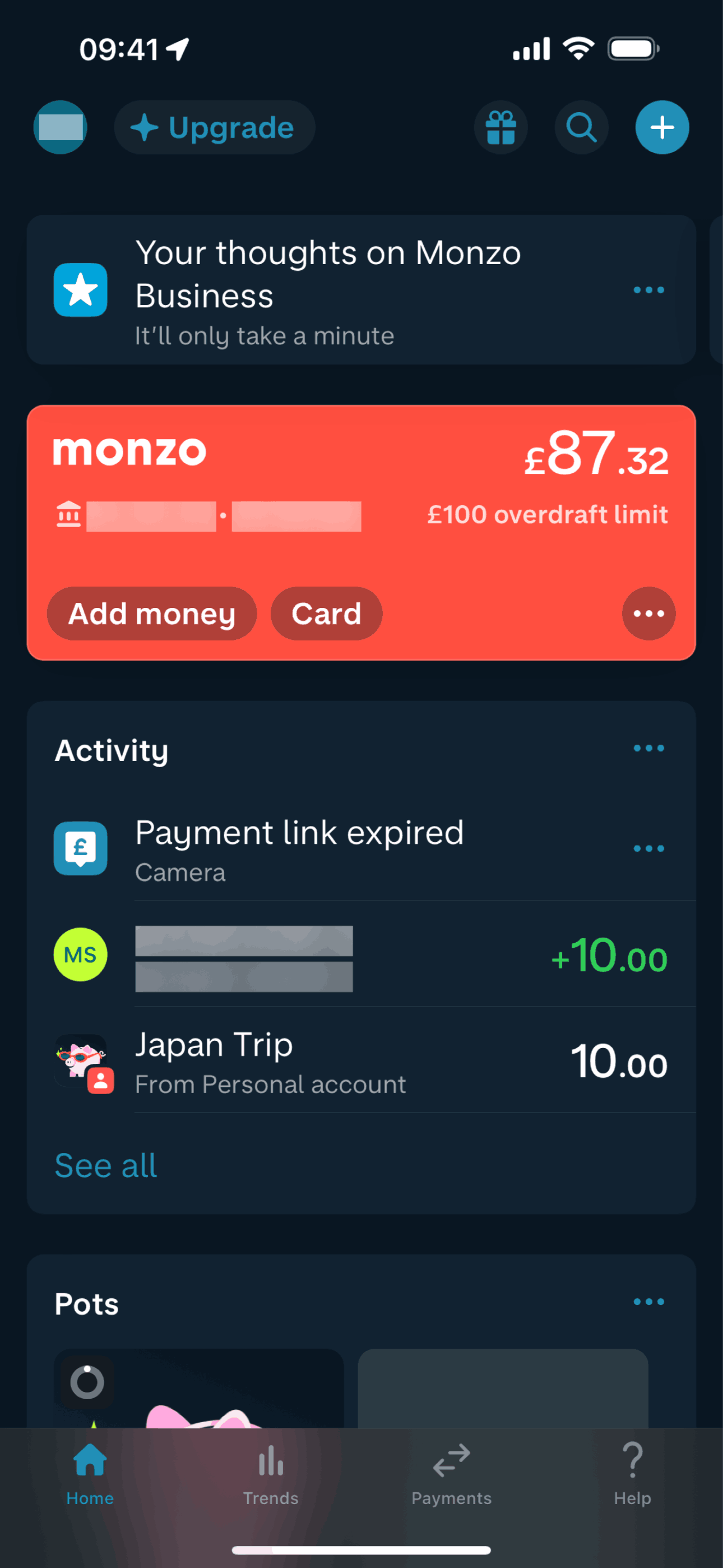This screenshot has width=723, height=1568.
Task: Open the Card button
Action: click(326, 614)
